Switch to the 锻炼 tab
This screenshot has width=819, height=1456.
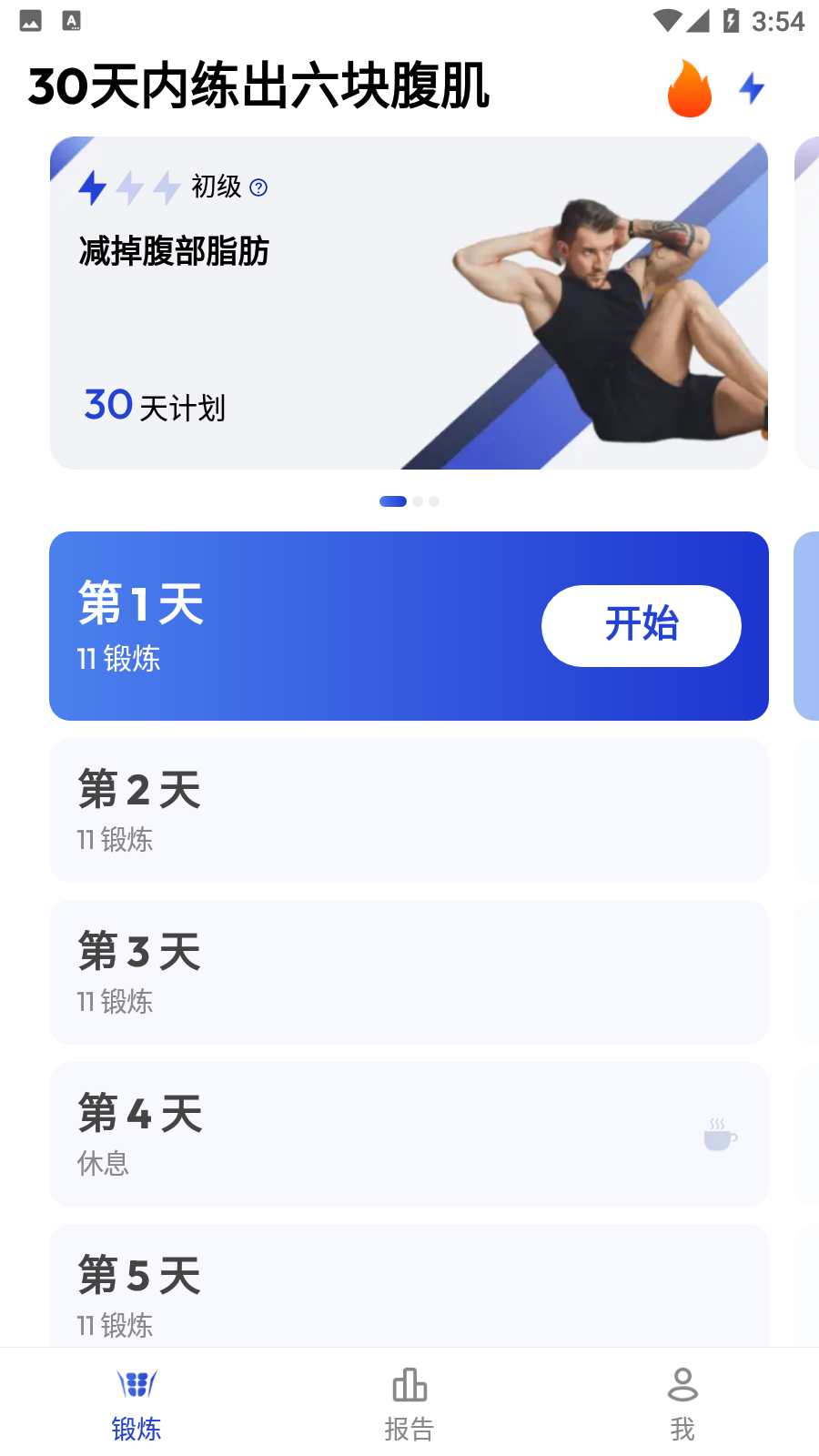(x=136, y=1404)
